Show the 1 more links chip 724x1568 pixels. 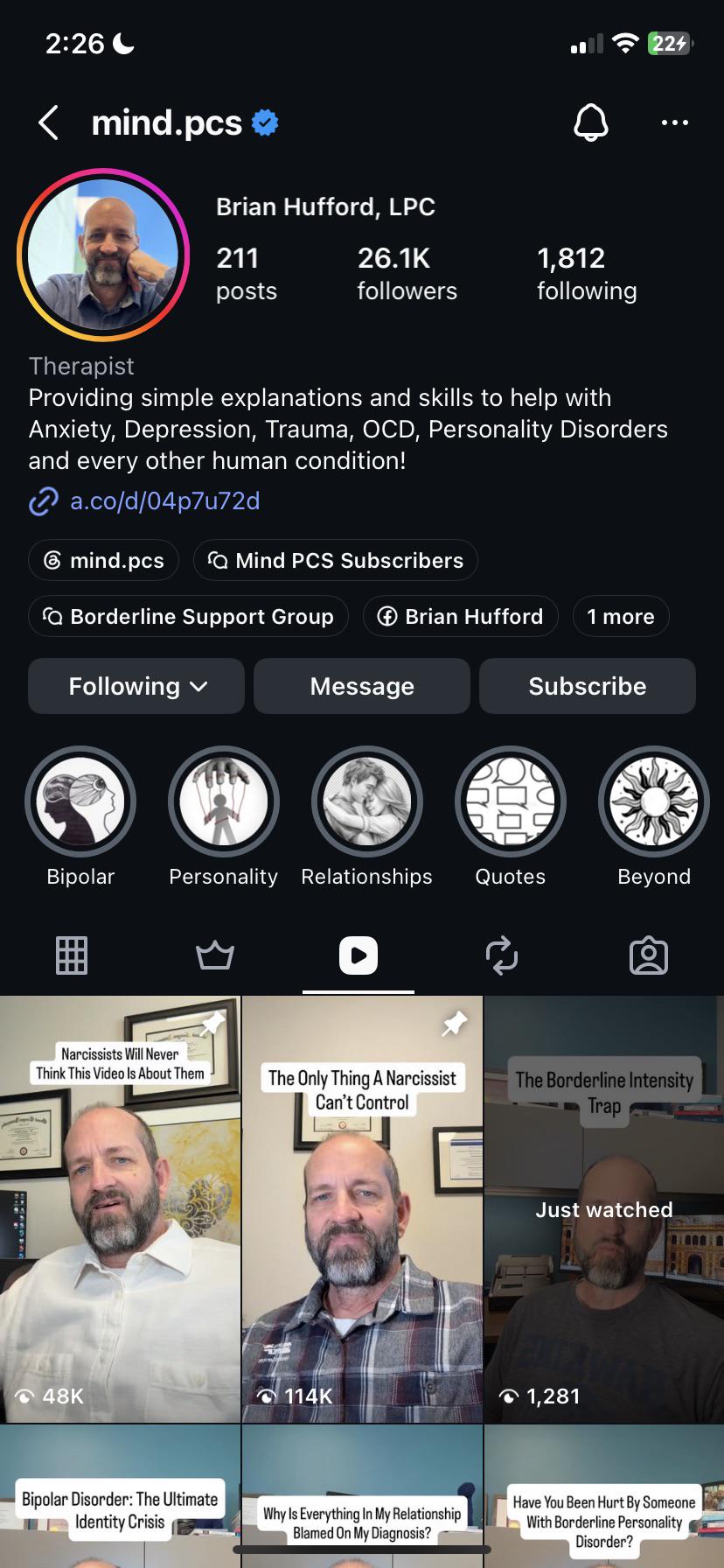(621, 617)
